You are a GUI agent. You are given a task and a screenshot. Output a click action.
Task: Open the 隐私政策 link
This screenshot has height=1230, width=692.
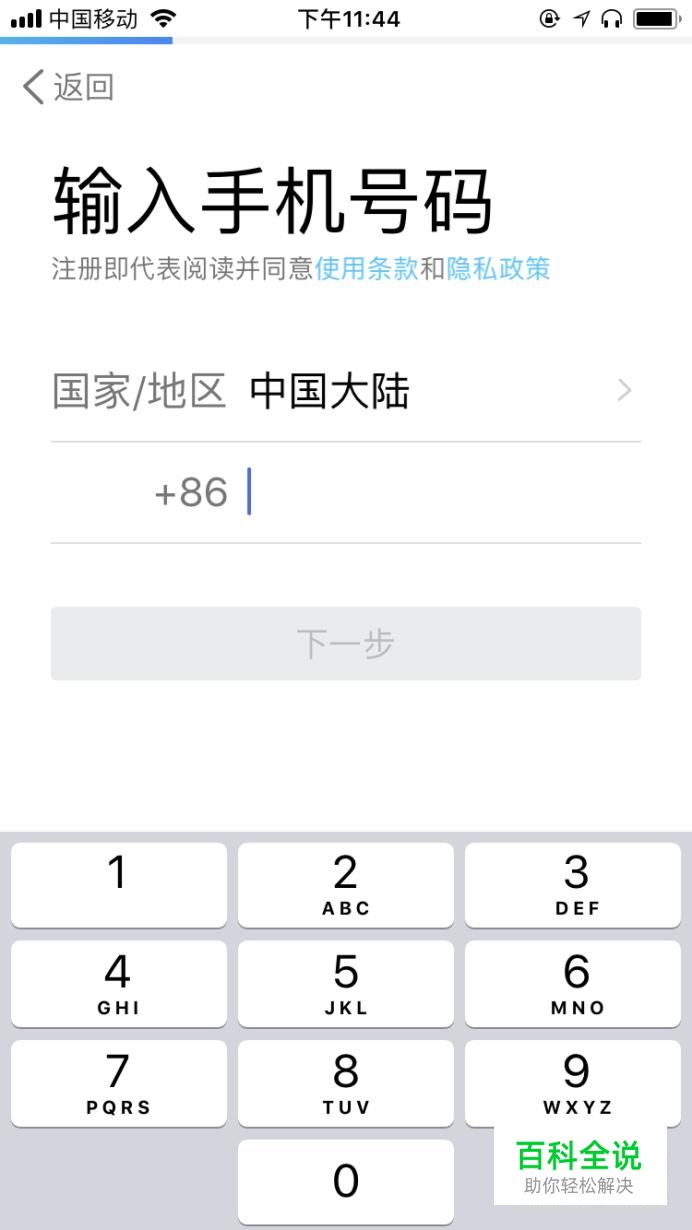coord(498,268)
